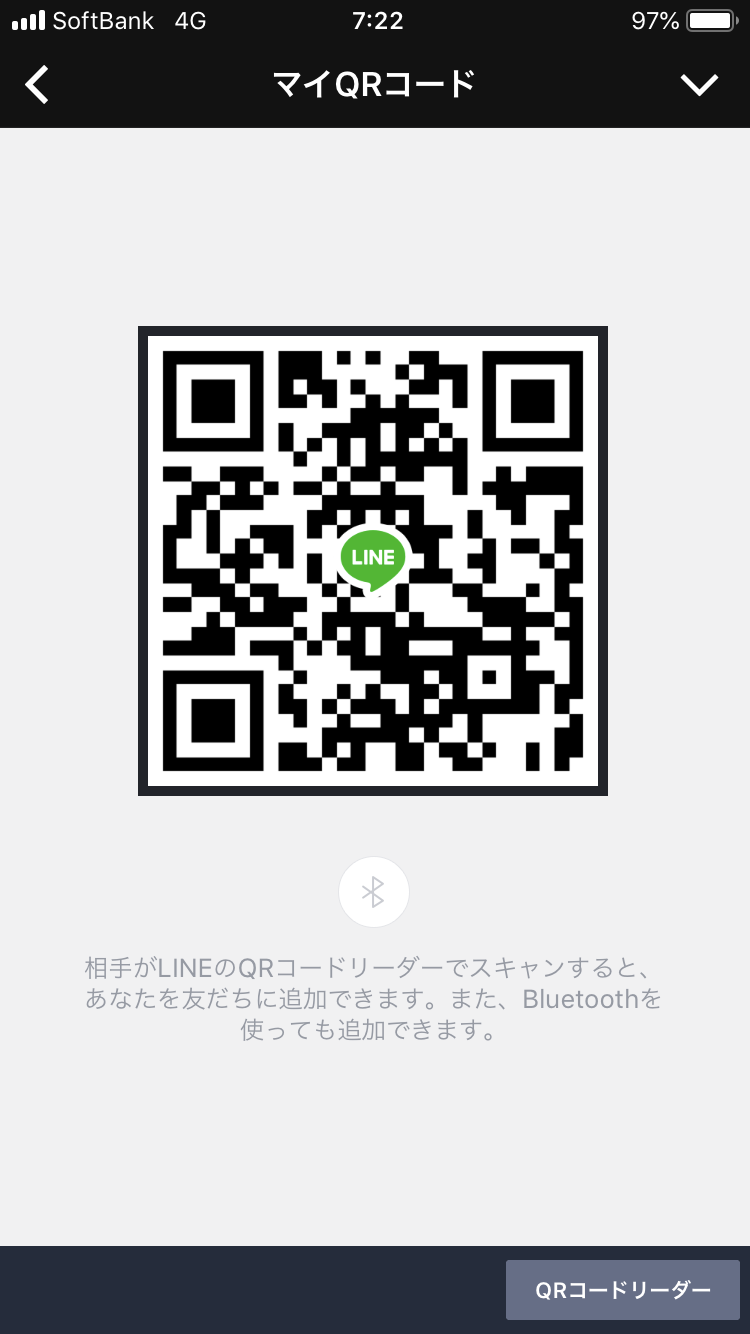Go back from the My QR code screen
The image size is (750, 1334).
click(x=37, y=85)
